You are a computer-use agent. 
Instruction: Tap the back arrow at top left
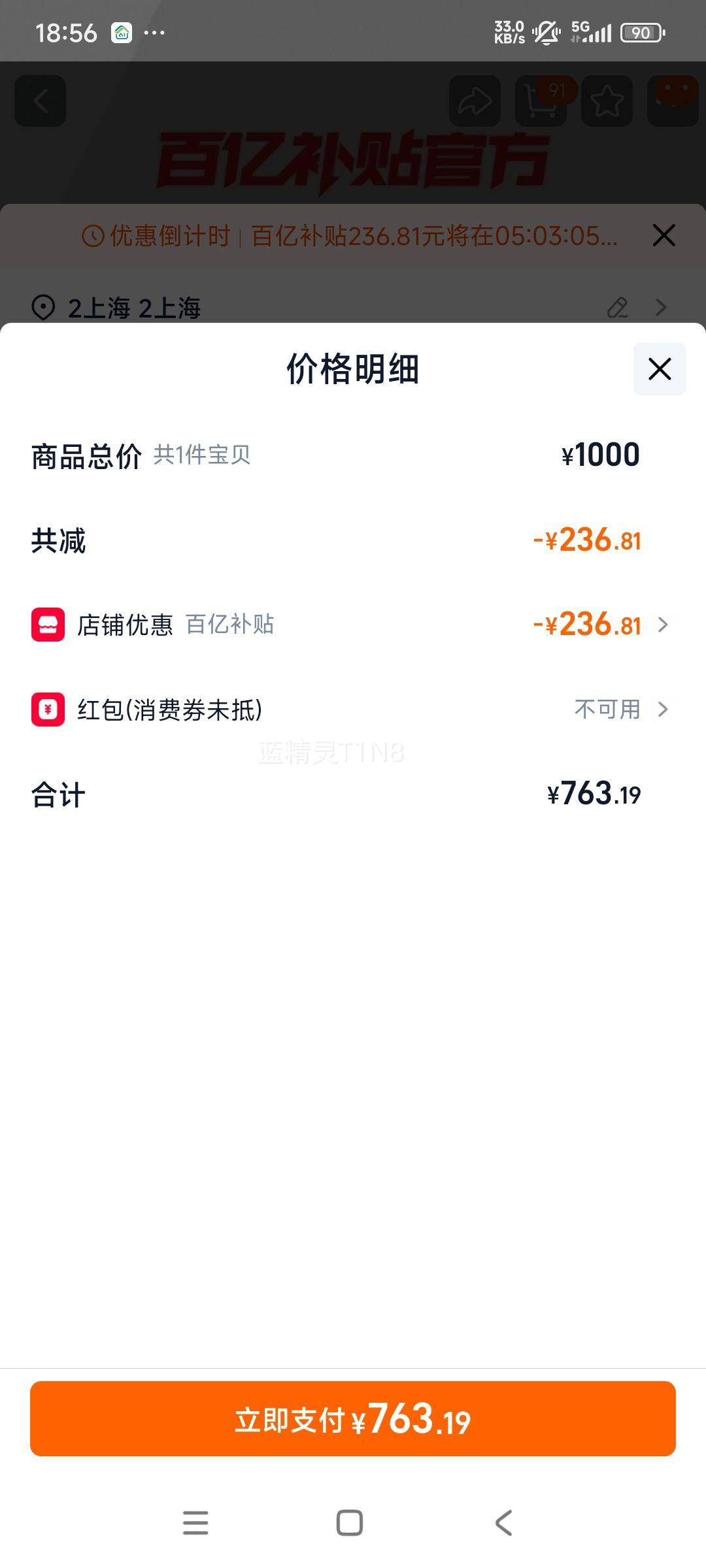(39, 101)
